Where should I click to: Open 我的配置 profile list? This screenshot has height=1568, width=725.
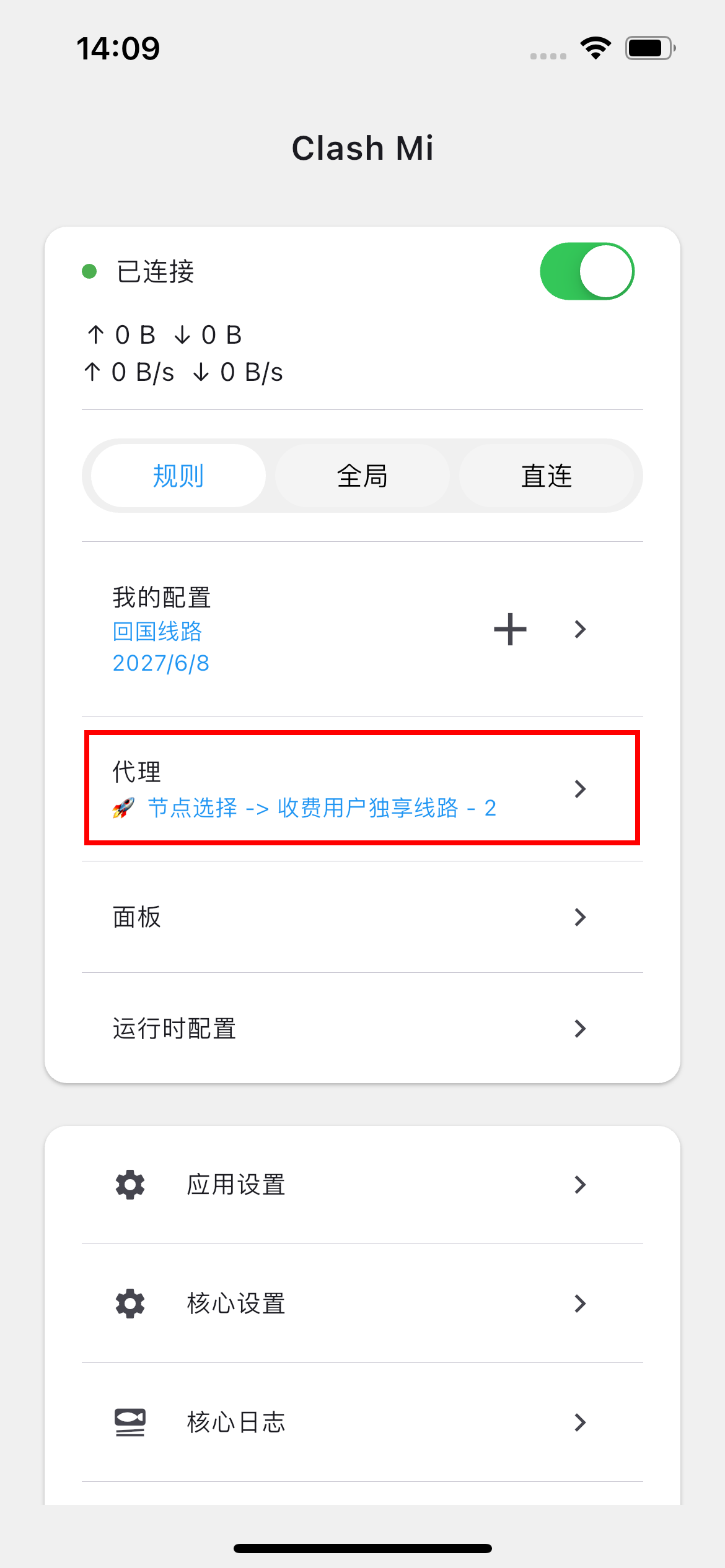coord(580,629)
